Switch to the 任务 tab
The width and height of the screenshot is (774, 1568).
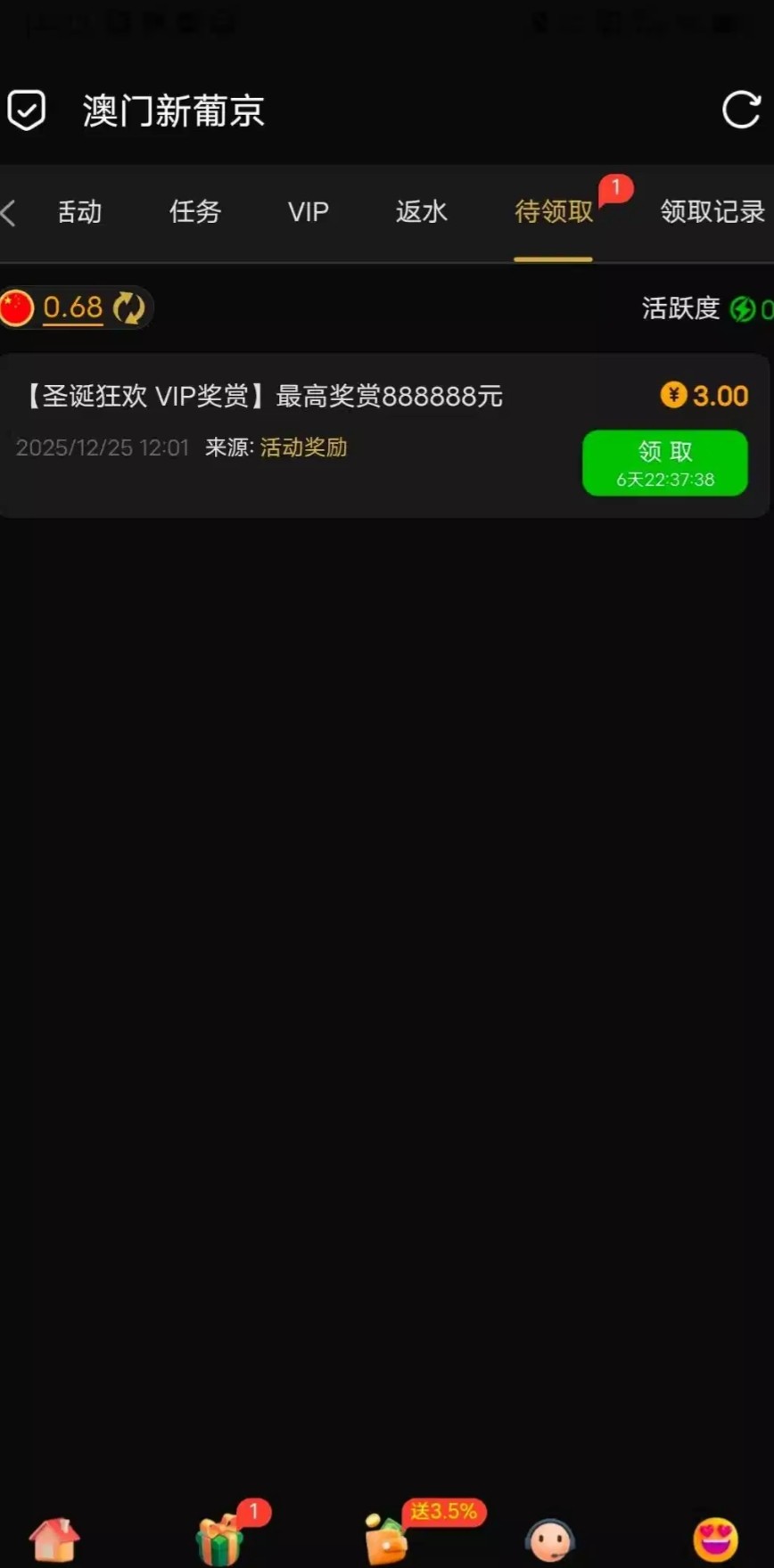click(194, 212)
